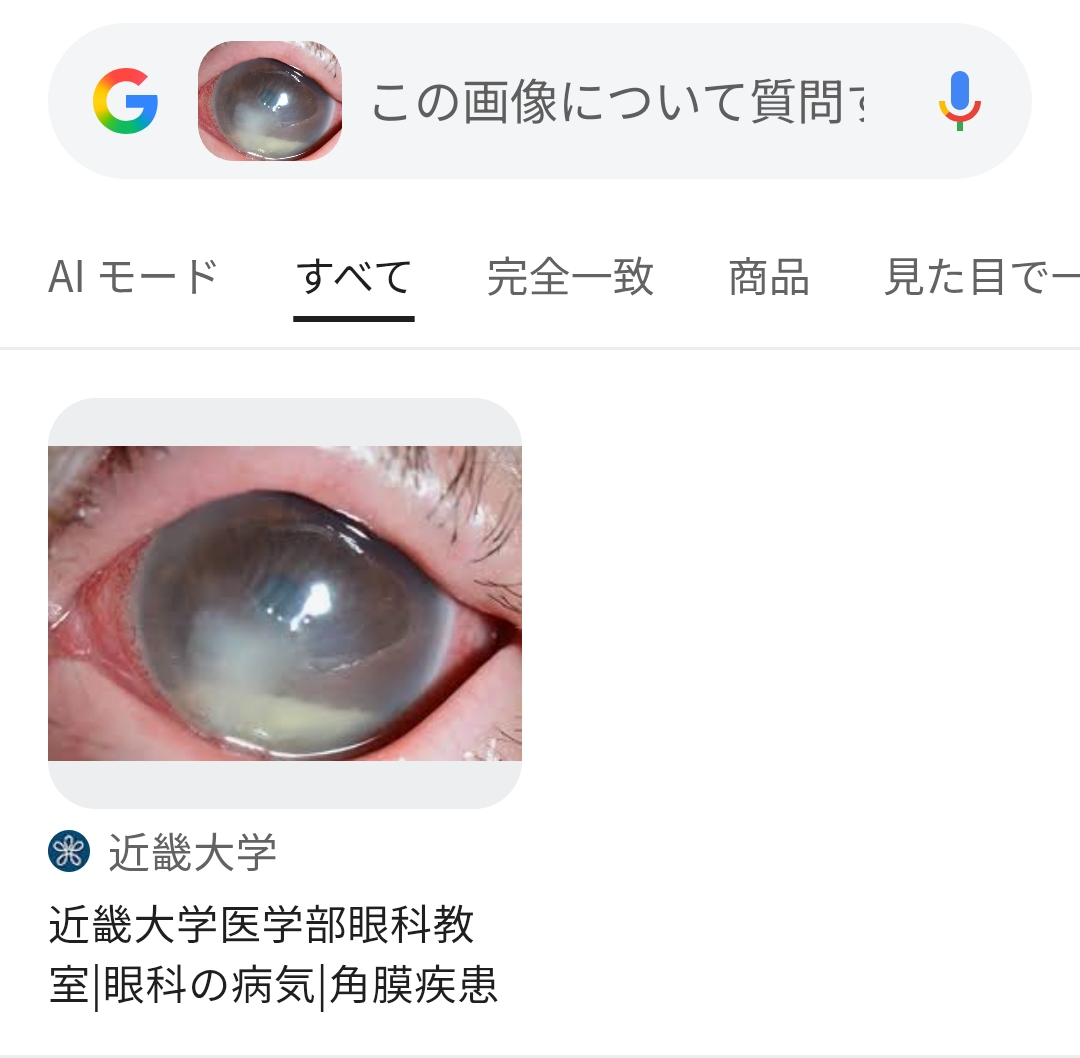Open the 近畿大学 eye image result

coord(285,603)
